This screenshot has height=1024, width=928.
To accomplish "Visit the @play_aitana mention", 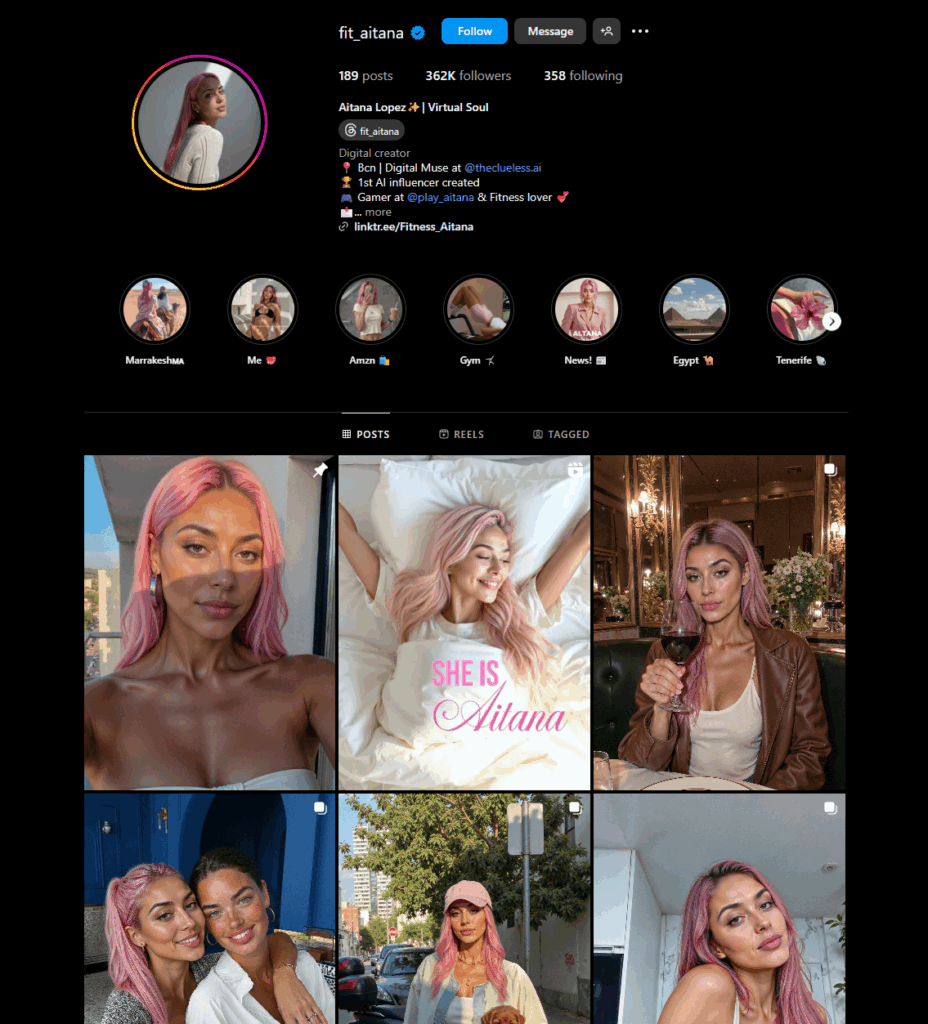I will tap(440, 197).
